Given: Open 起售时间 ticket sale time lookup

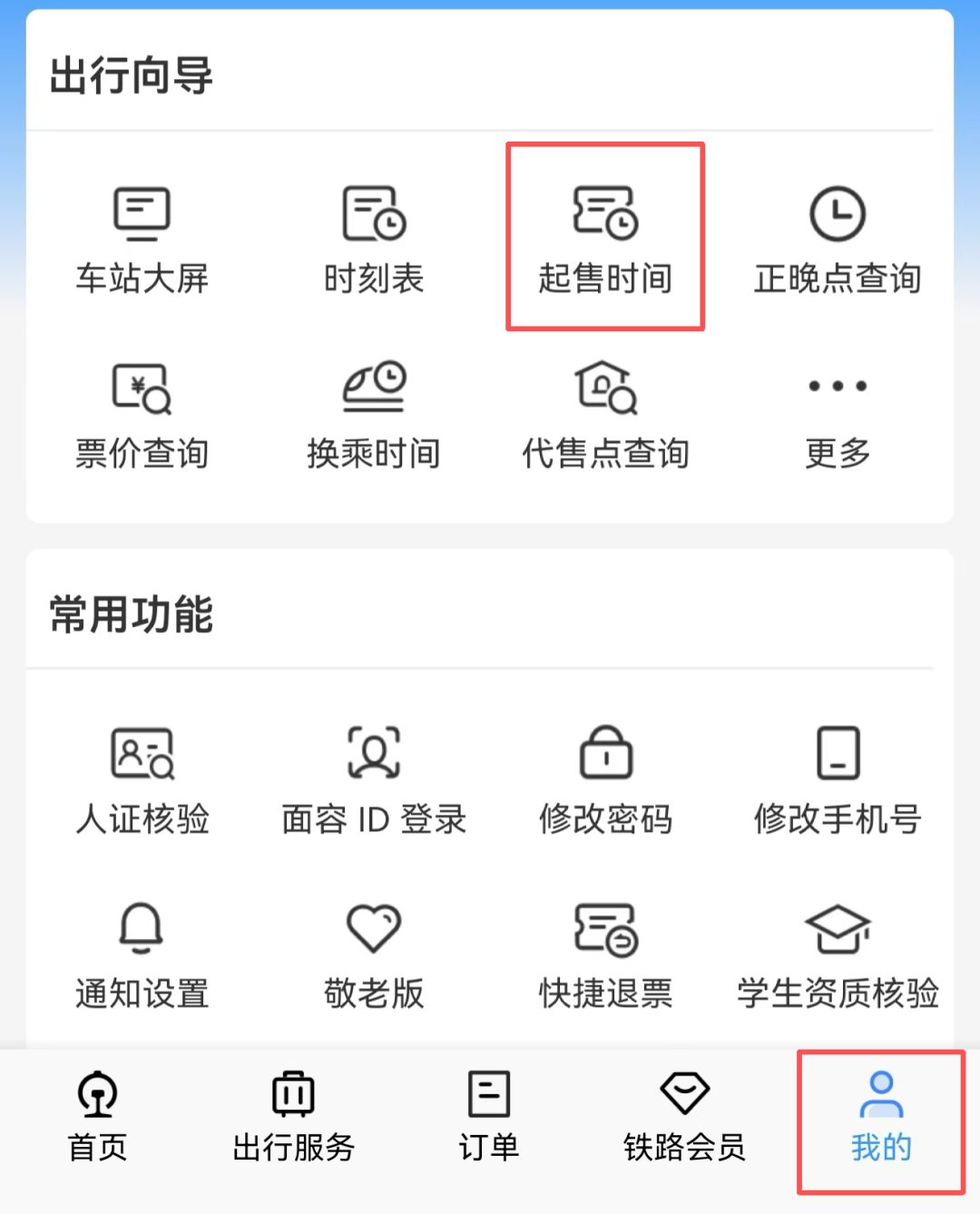Looking at the screenshot, I should 604,238.
